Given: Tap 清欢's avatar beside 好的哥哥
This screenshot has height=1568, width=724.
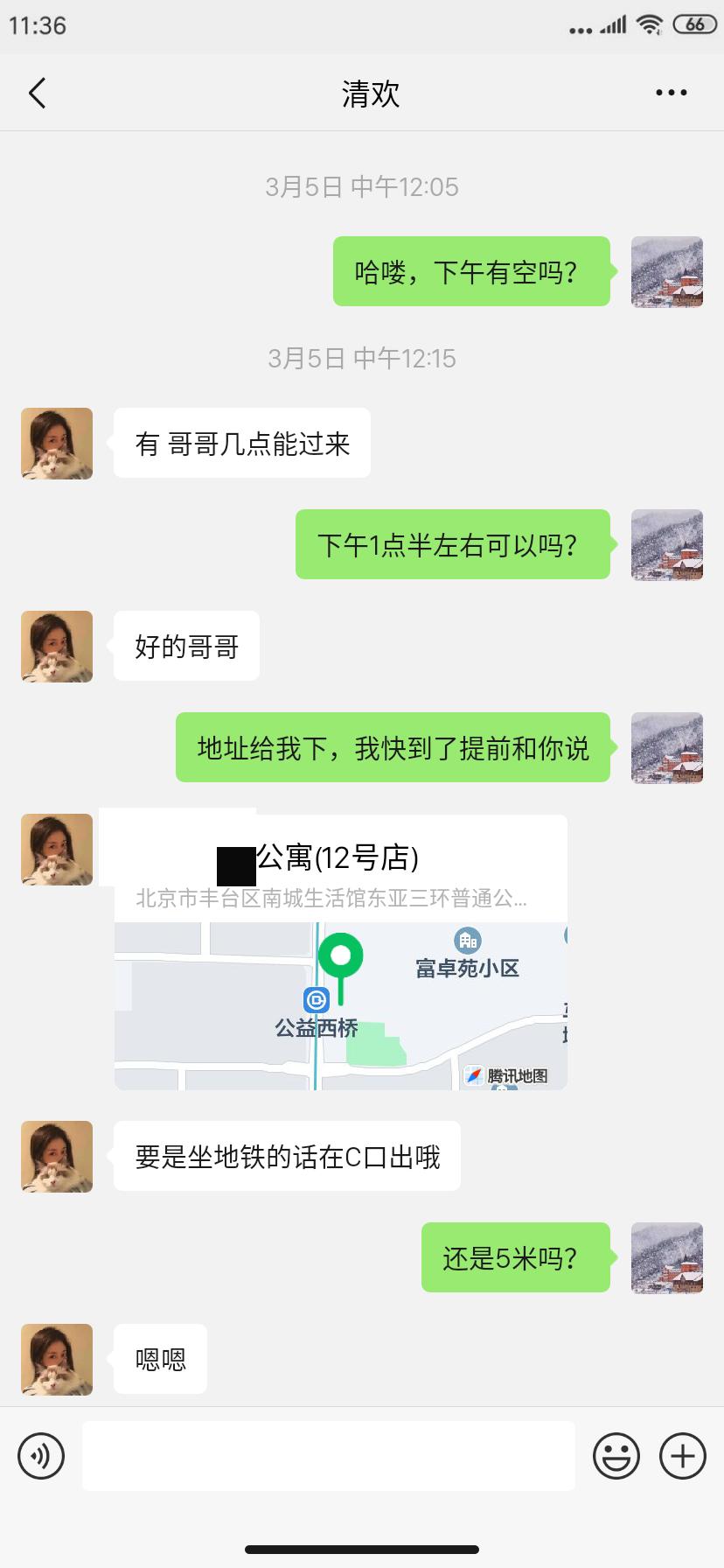Looking at the screenshot, I should [57, 647].
